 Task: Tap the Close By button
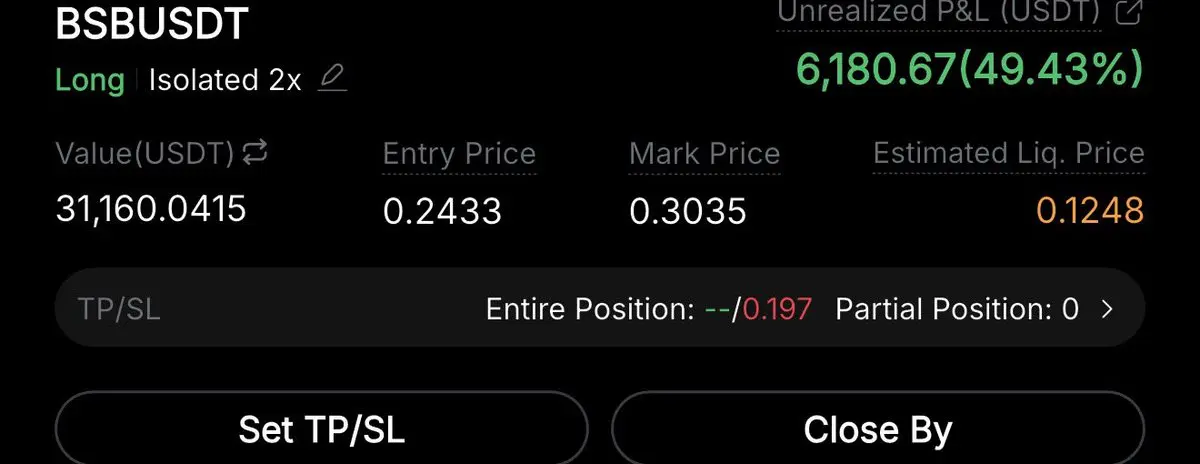pyautogui.click(x=877, y=430)
